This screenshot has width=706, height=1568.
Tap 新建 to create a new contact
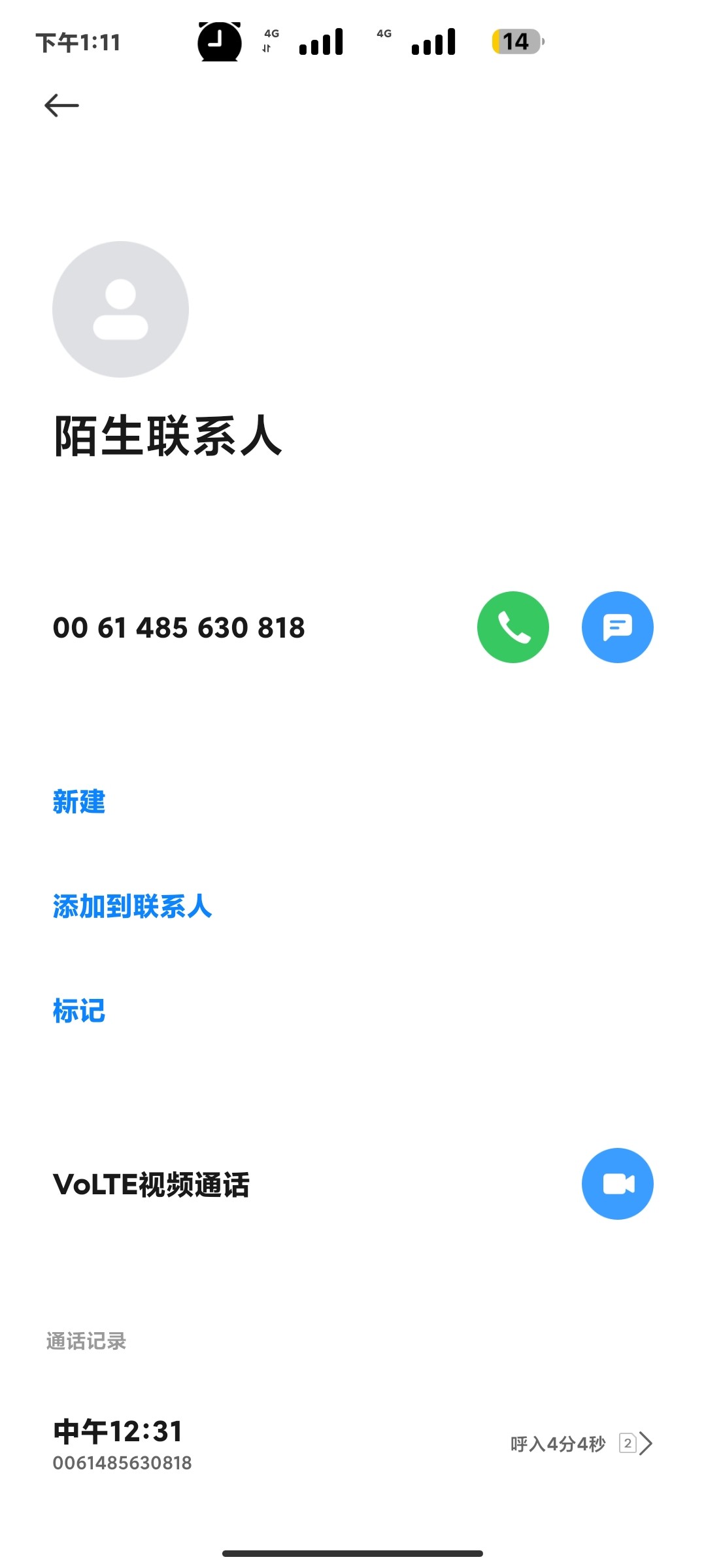(x=79, y=802)
